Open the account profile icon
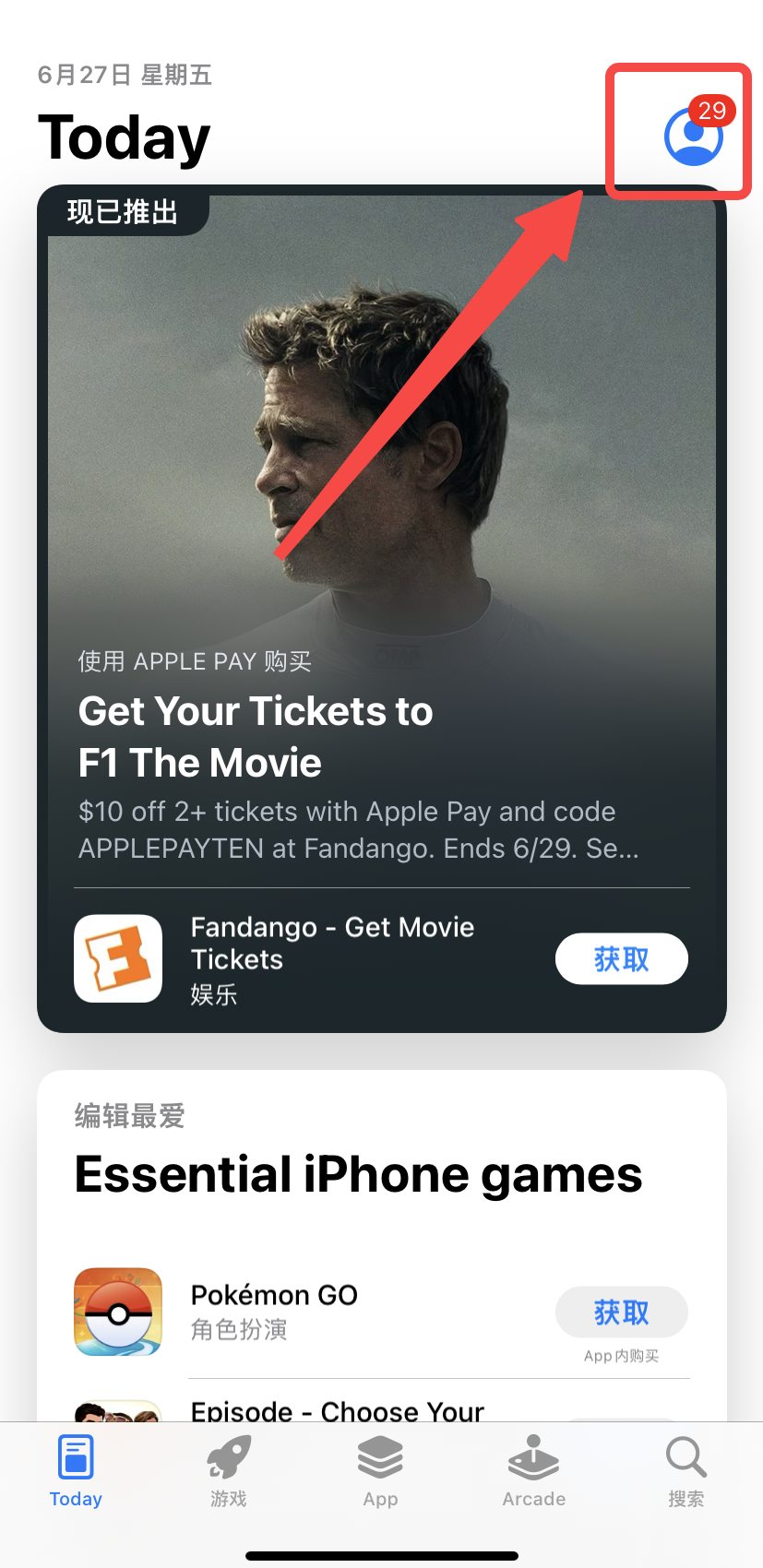The height and width of the screenshot is (1568, 763). 693,137
